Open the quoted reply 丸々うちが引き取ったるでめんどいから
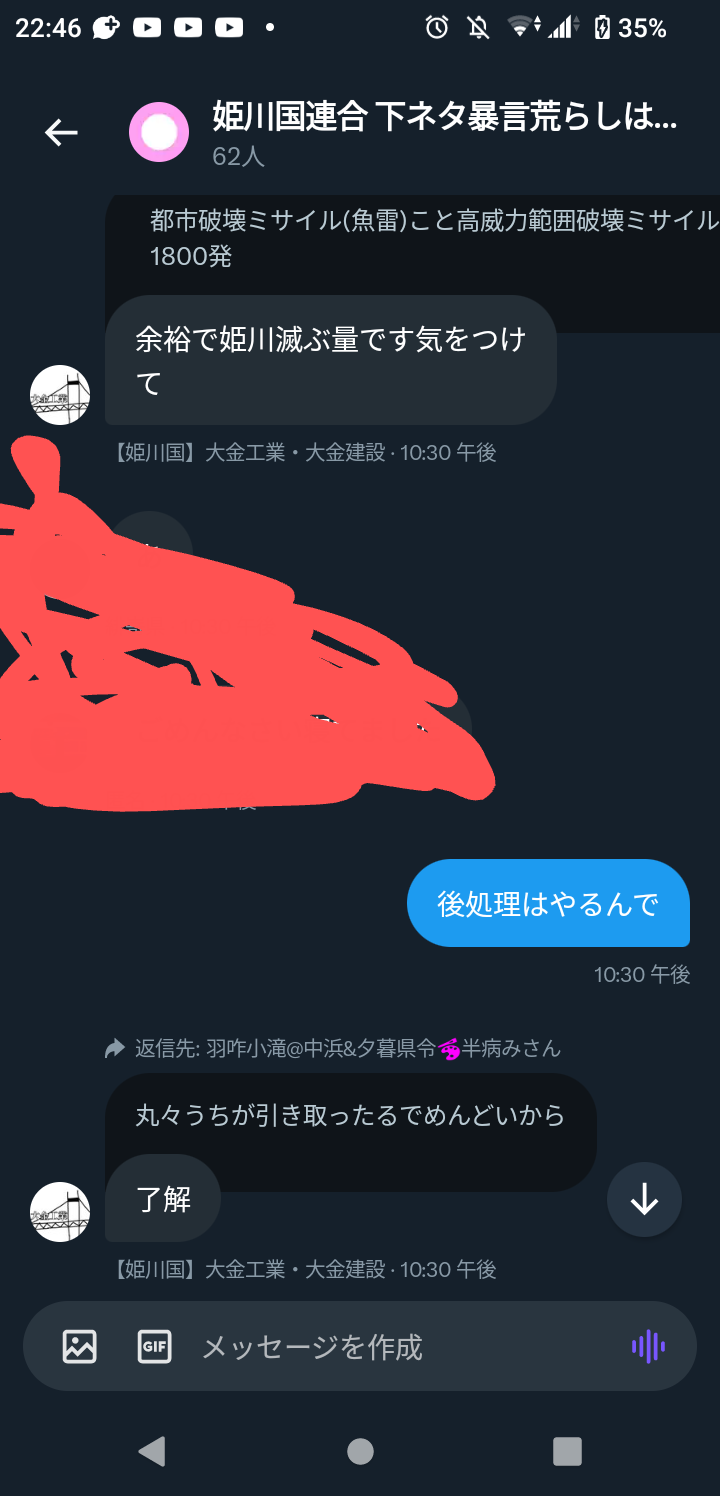Image resolution: width=720 pixels, height=1496 pixels. [x=351, y=1114]
